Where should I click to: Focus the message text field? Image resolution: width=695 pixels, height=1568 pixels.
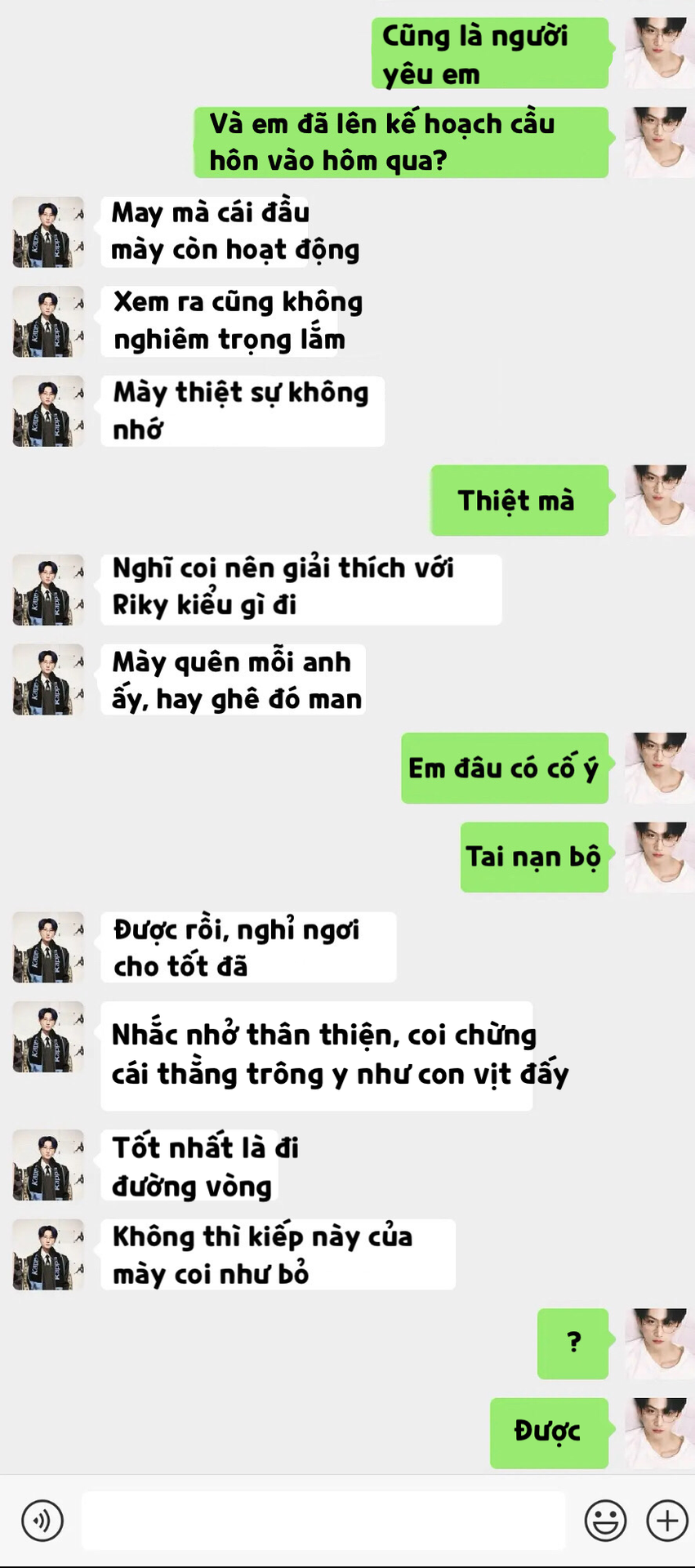coord(323,1521)
